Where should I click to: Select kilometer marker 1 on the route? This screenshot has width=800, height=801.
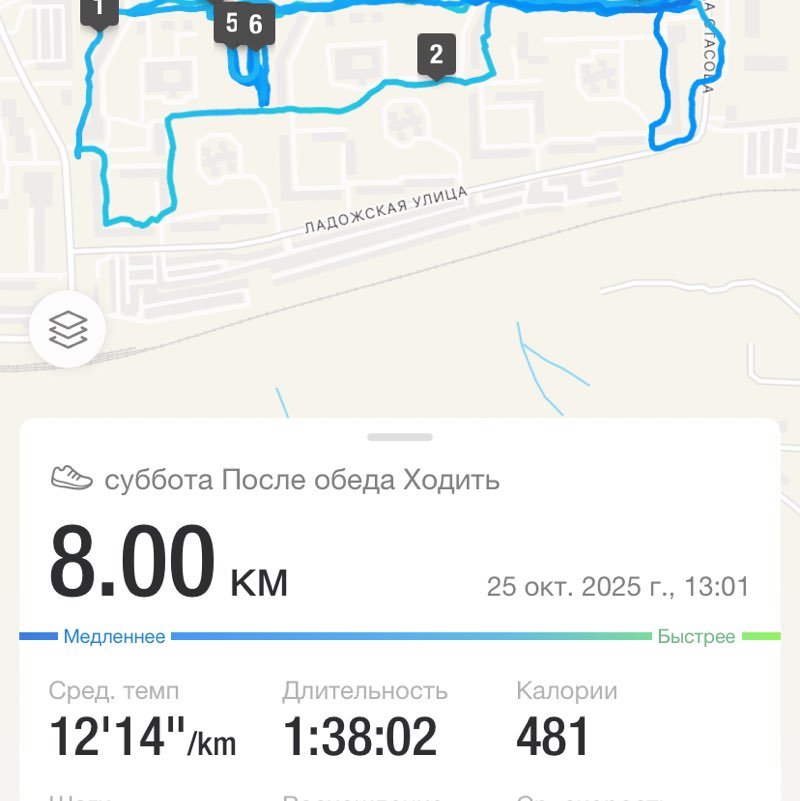click(98, 10)
